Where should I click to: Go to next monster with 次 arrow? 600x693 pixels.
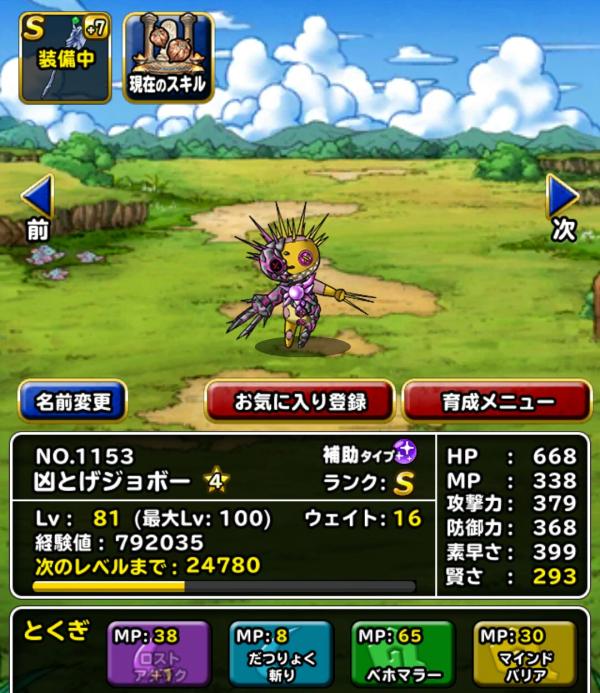[x=563, y=207]
